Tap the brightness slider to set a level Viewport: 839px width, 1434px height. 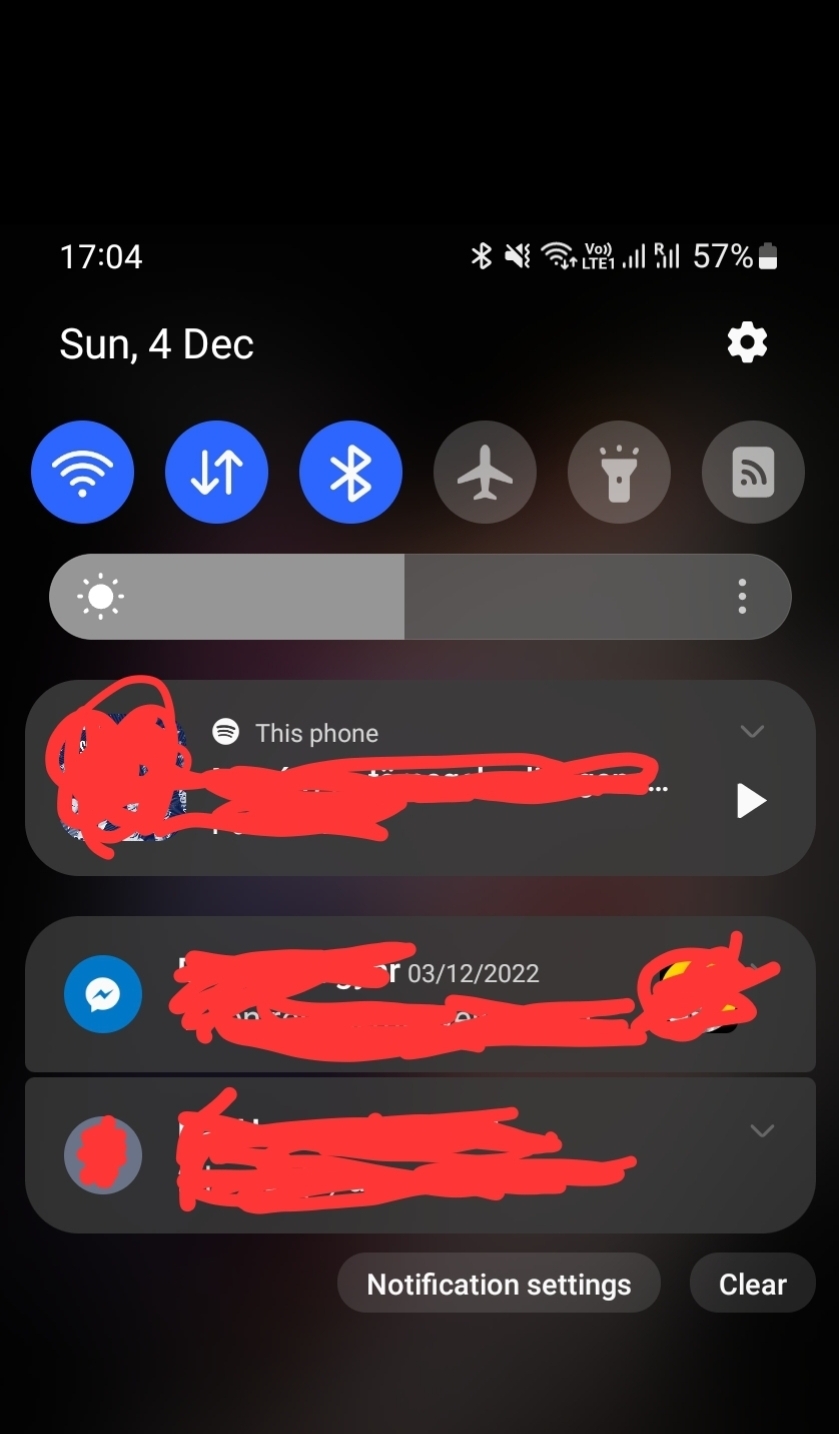click(400, 597)
